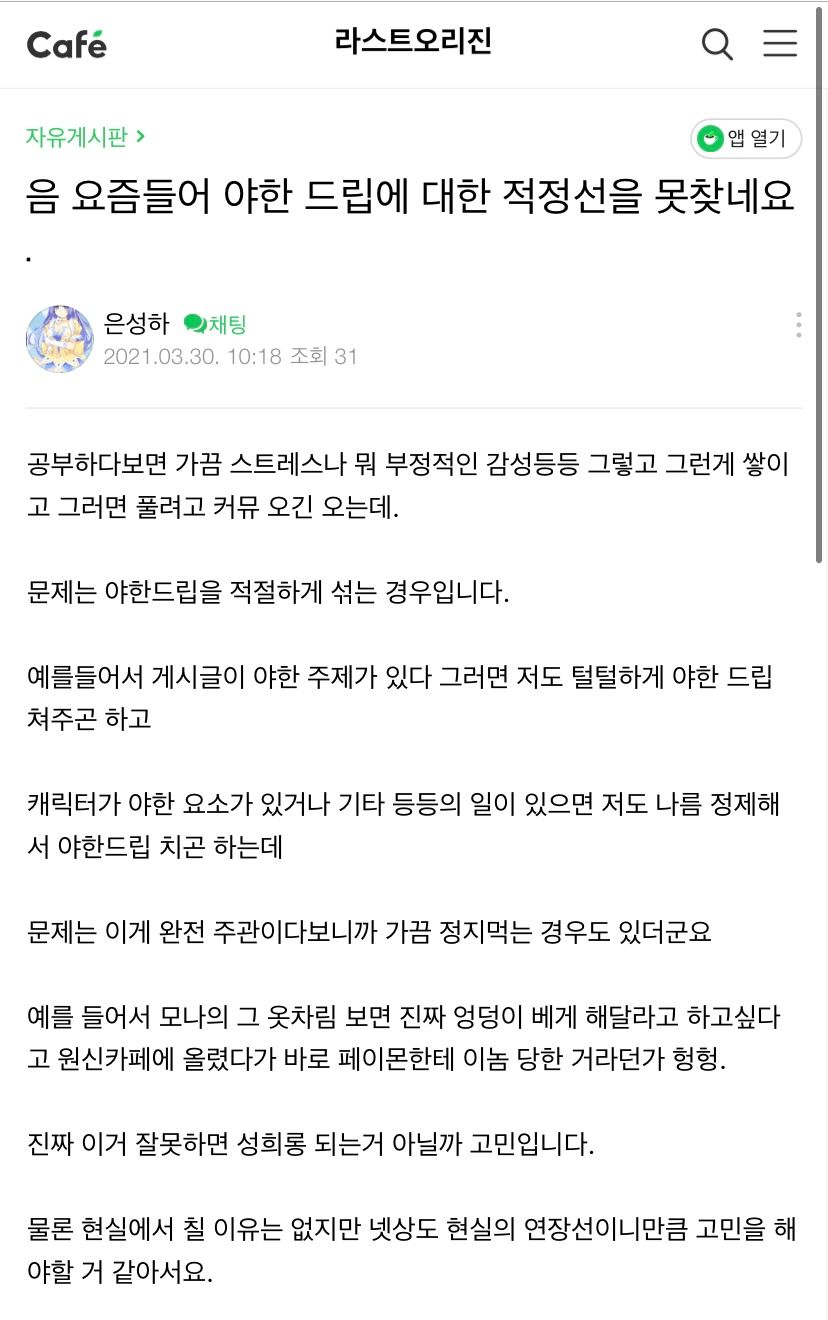The width and height of the screenshot is (828, 1320).
Task: Open the search magnifier icon
Action: [717, 44]
